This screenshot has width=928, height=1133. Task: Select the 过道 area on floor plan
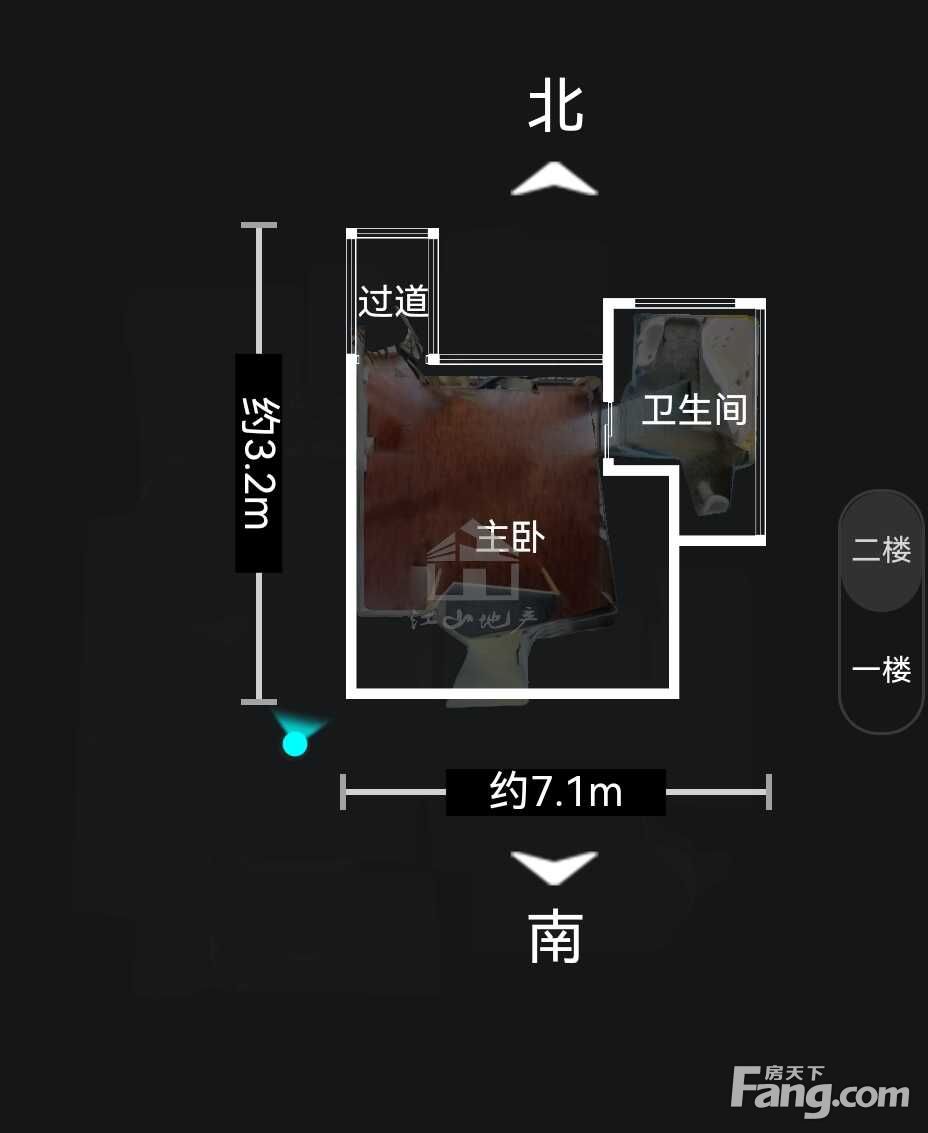[393, 301]
